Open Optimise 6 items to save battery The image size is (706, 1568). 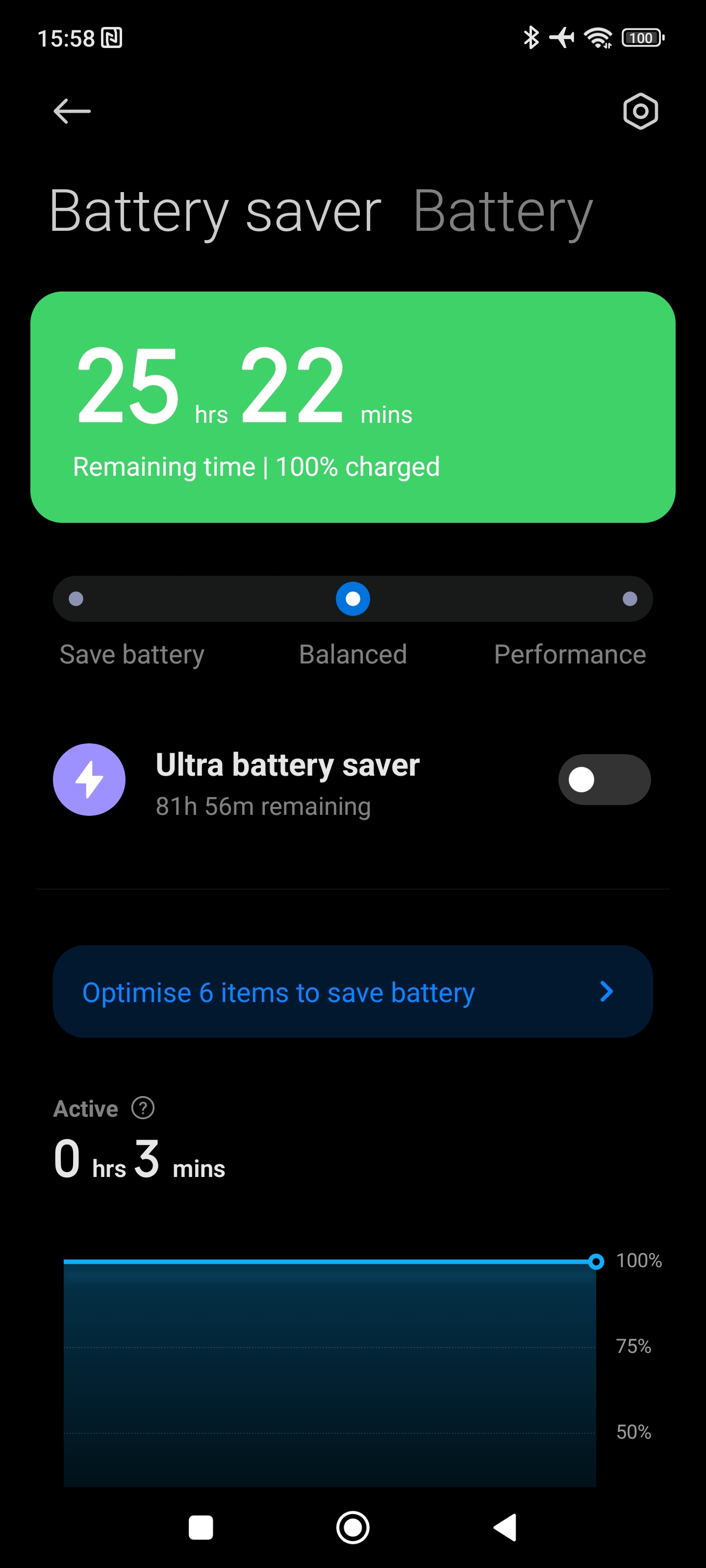coord(353,992)
